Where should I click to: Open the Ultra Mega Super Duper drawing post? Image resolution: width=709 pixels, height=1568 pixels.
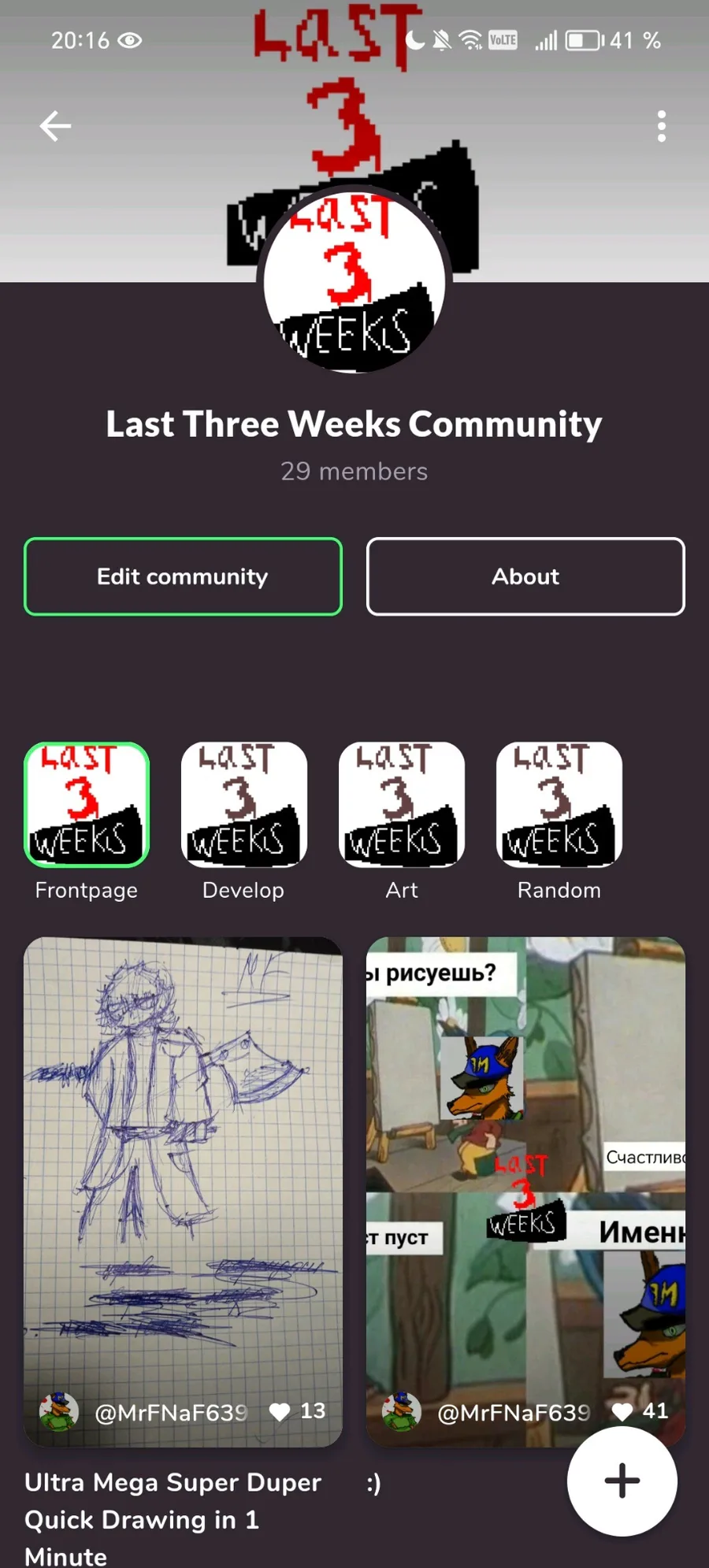[183, 1166]
